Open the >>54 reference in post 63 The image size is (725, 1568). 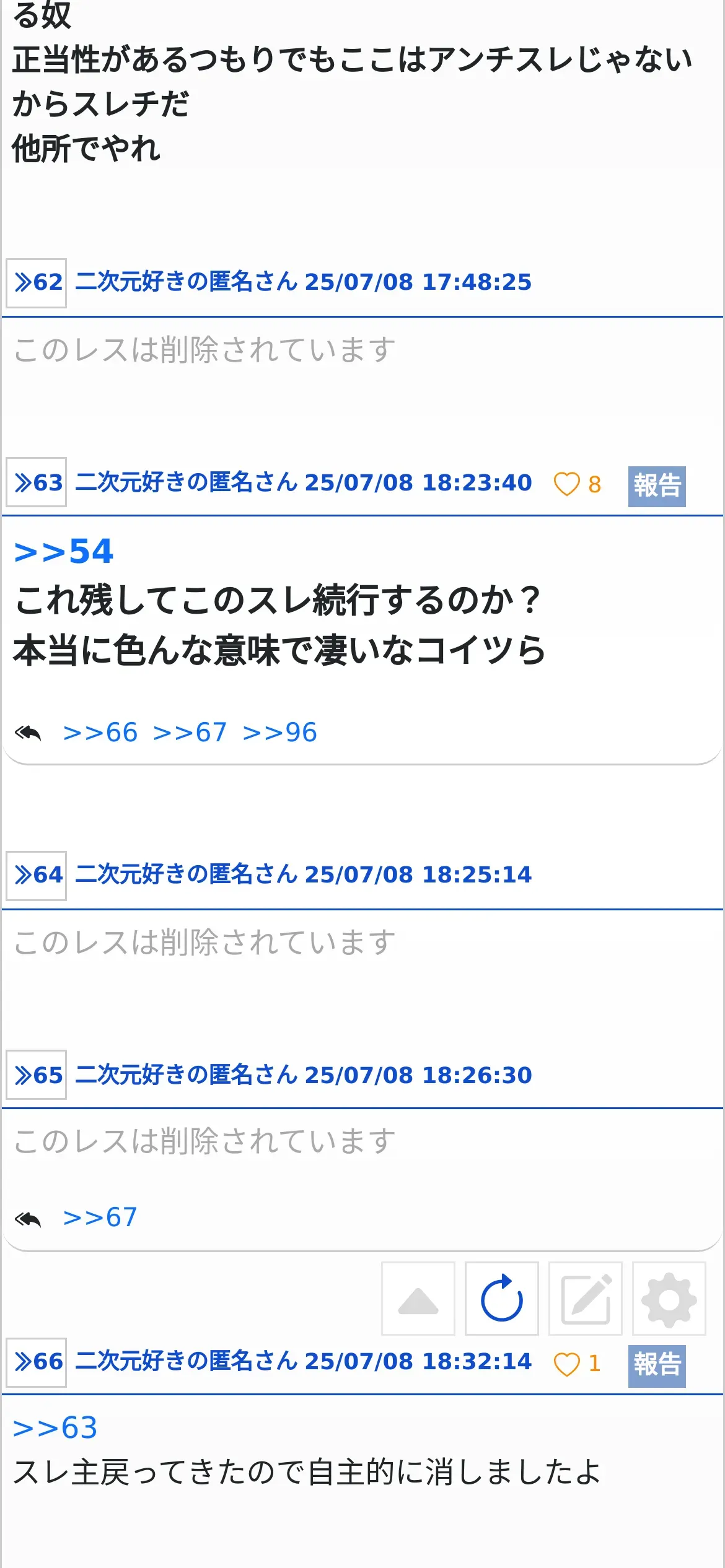click(64, 551)
